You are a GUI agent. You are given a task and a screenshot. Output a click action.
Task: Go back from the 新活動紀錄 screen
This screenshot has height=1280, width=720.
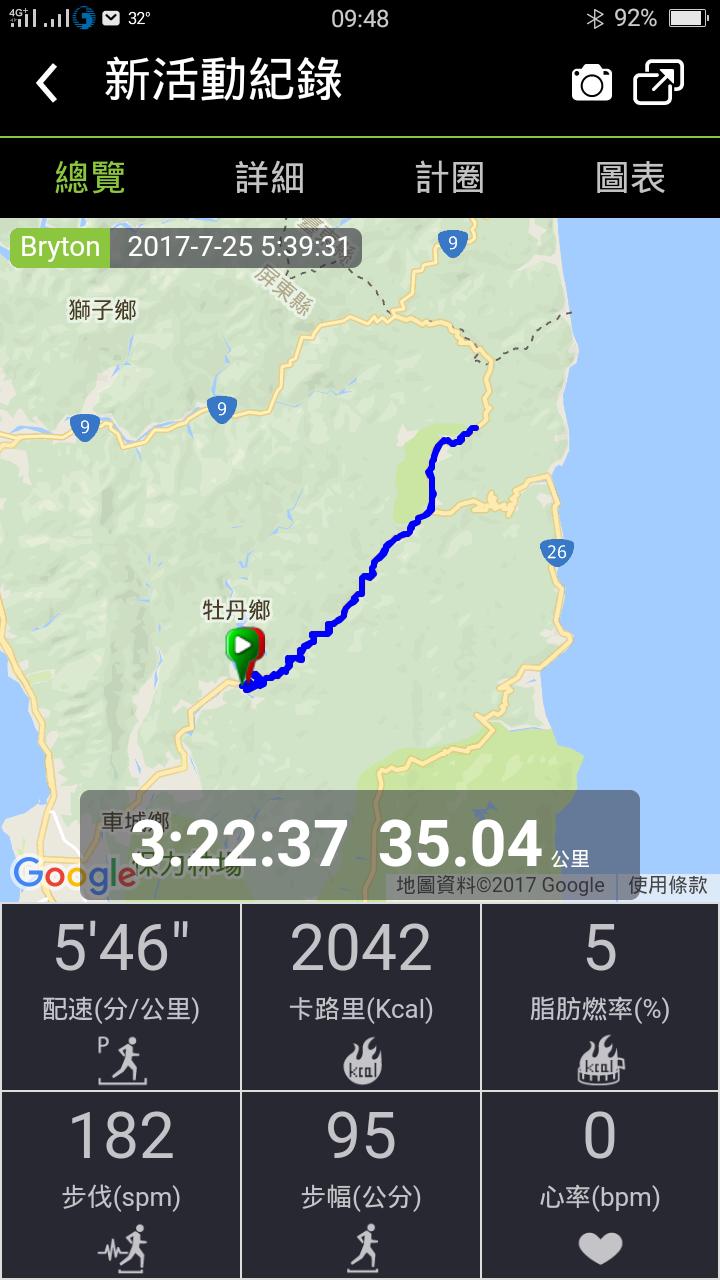coord(47,82)
